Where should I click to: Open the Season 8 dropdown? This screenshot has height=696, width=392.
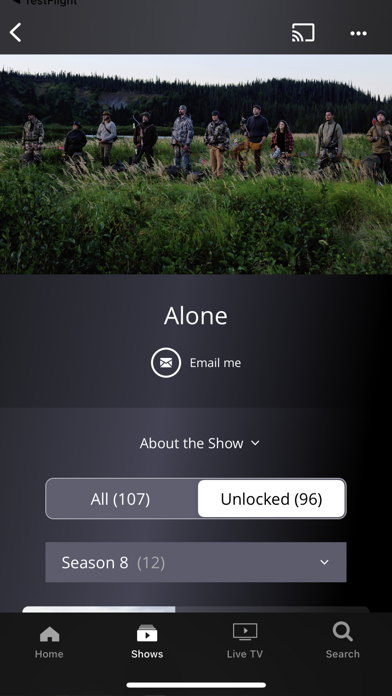(196, 562)
